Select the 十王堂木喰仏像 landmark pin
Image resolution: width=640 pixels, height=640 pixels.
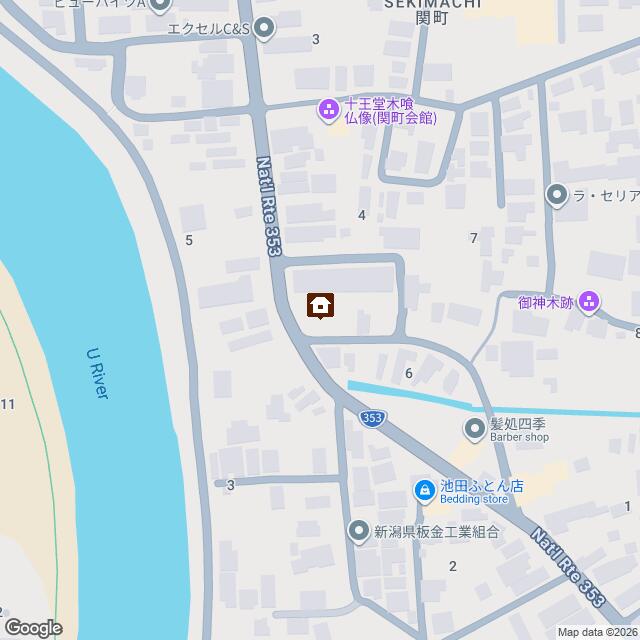tap(329, 111)
